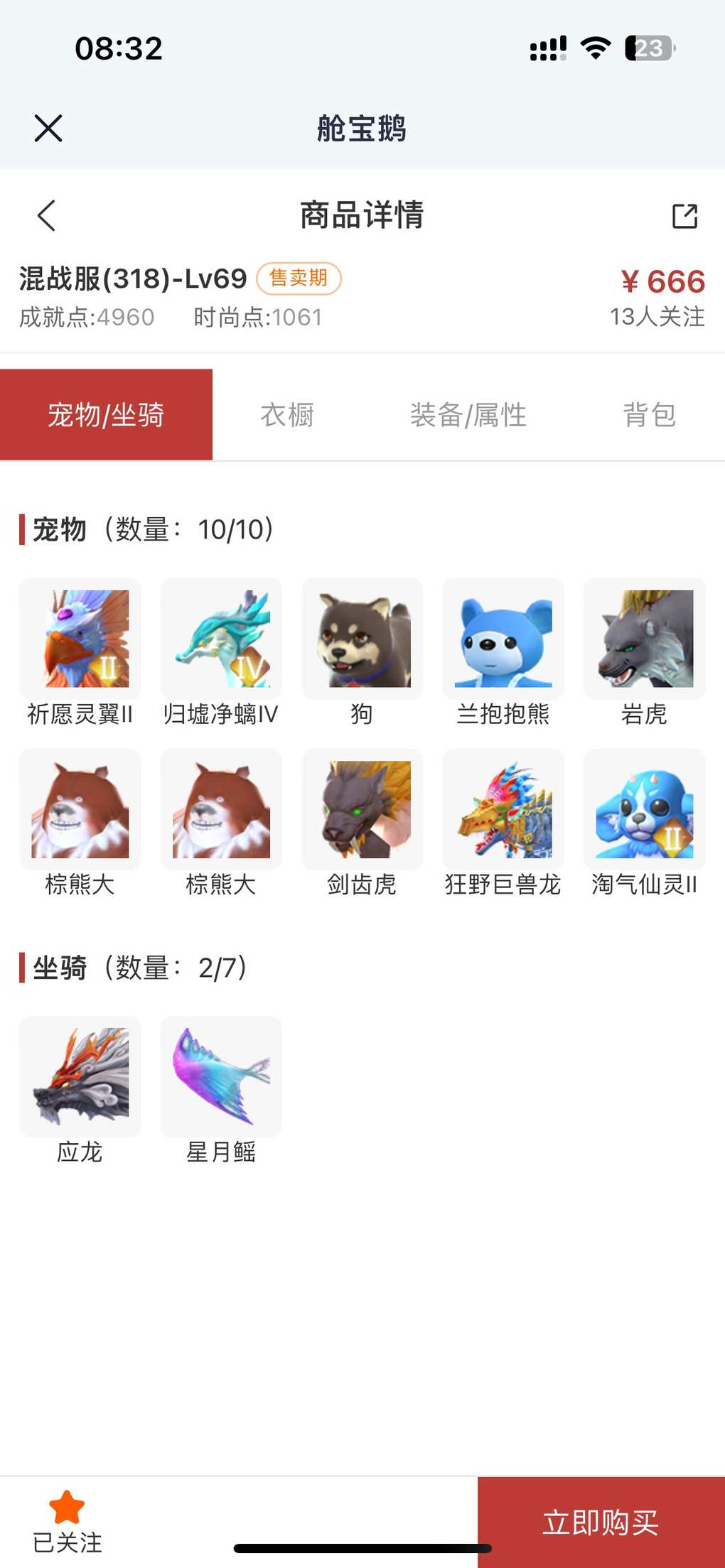View the 狂野巨兽龙 pet
Image resolution: width=725 pixels, height=1568 pixels.
[x=503, y=823]
